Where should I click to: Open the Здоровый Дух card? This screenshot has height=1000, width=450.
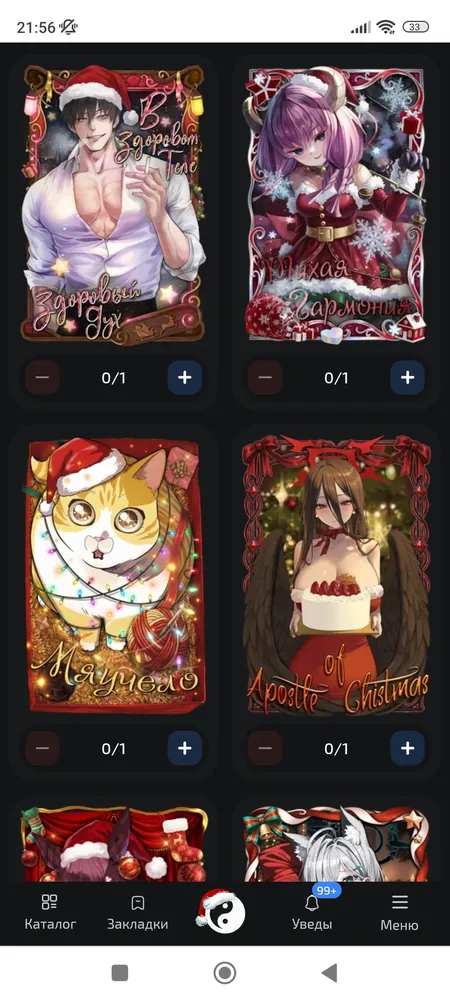(113, 204)
